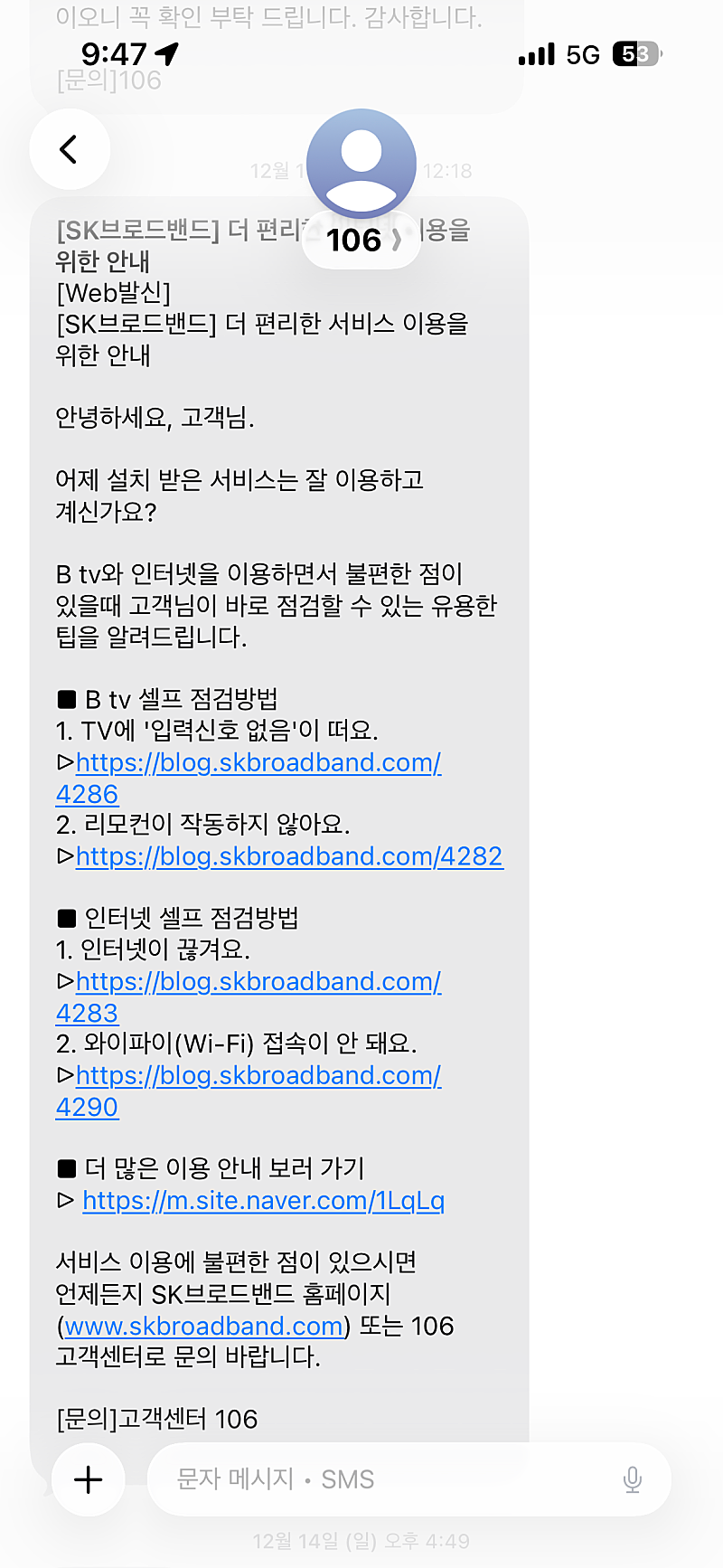Image resolution: width=723 pixels, height=1568 pixels.
Task: Open the blog.skbroadband.com/4283 link
Action: [258, 982]
